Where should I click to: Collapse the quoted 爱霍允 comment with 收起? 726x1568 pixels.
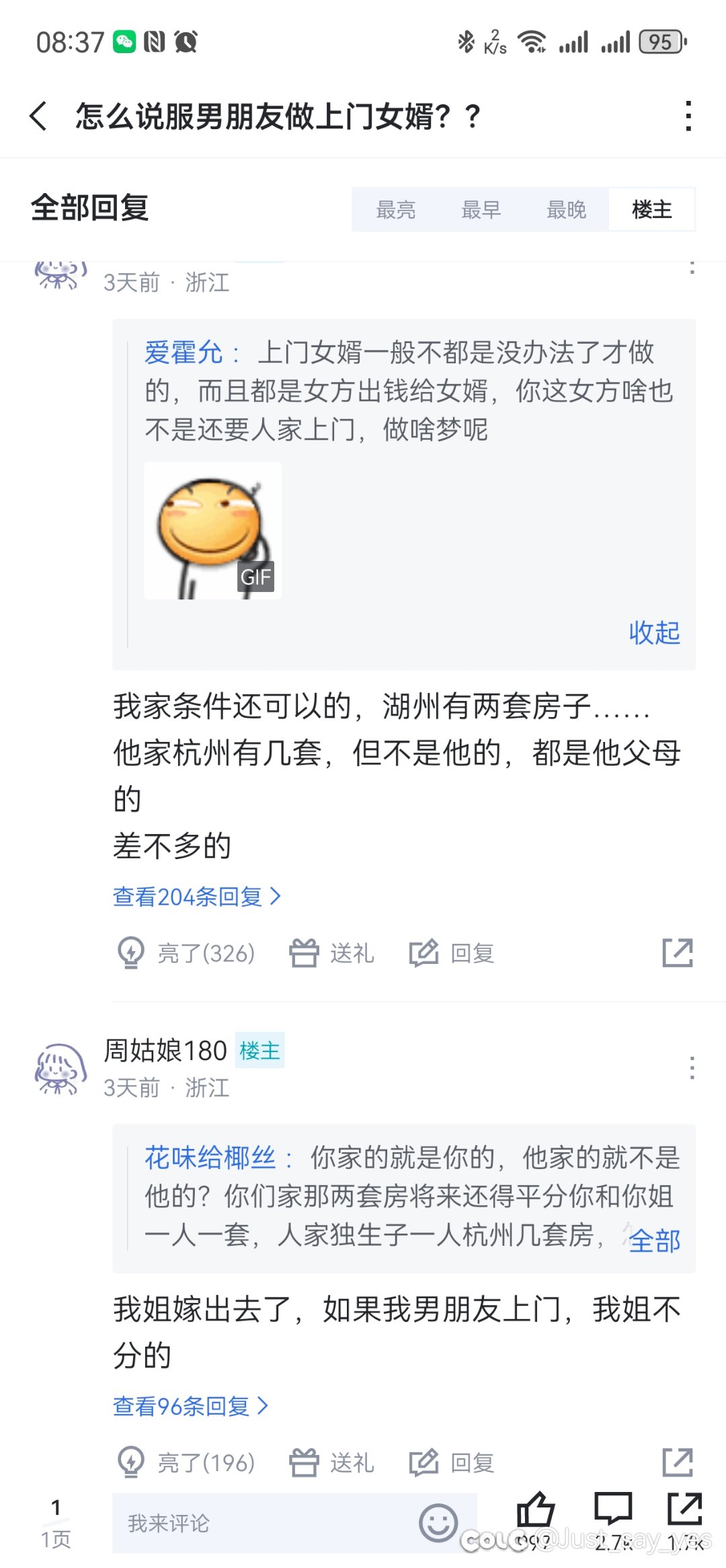point(654,633)
